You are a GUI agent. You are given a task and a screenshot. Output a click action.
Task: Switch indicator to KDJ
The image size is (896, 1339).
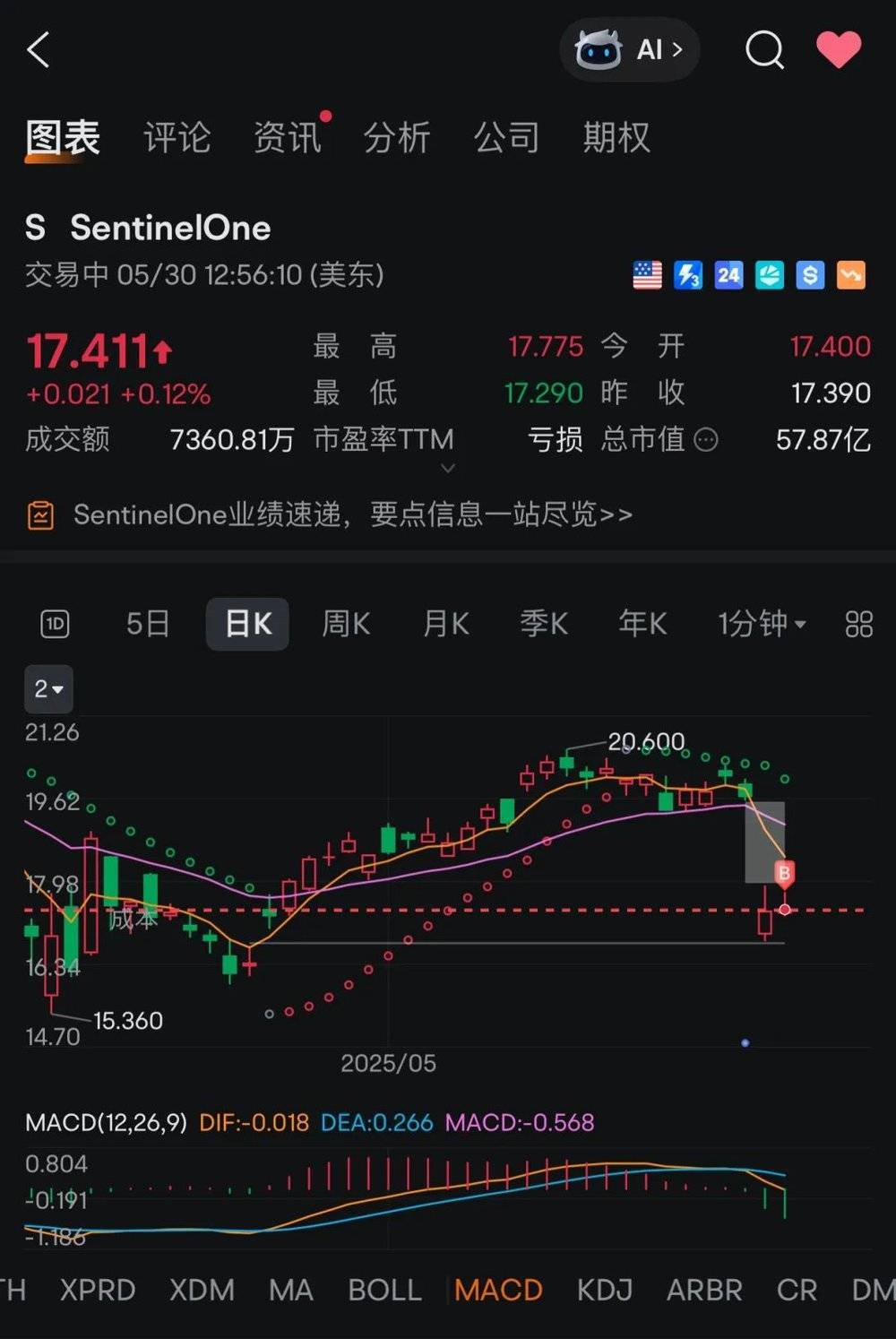click(605, 1290)
